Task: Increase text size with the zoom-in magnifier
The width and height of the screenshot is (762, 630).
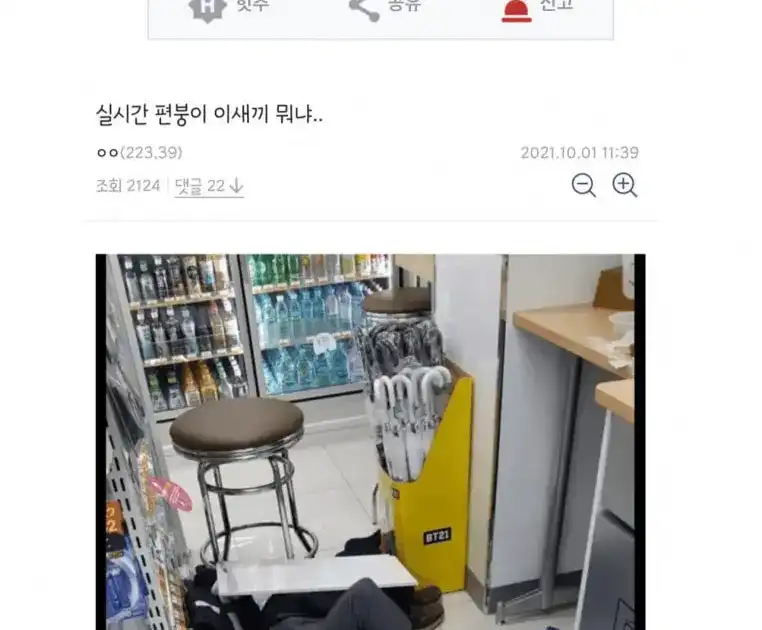Action: (625, 185)
